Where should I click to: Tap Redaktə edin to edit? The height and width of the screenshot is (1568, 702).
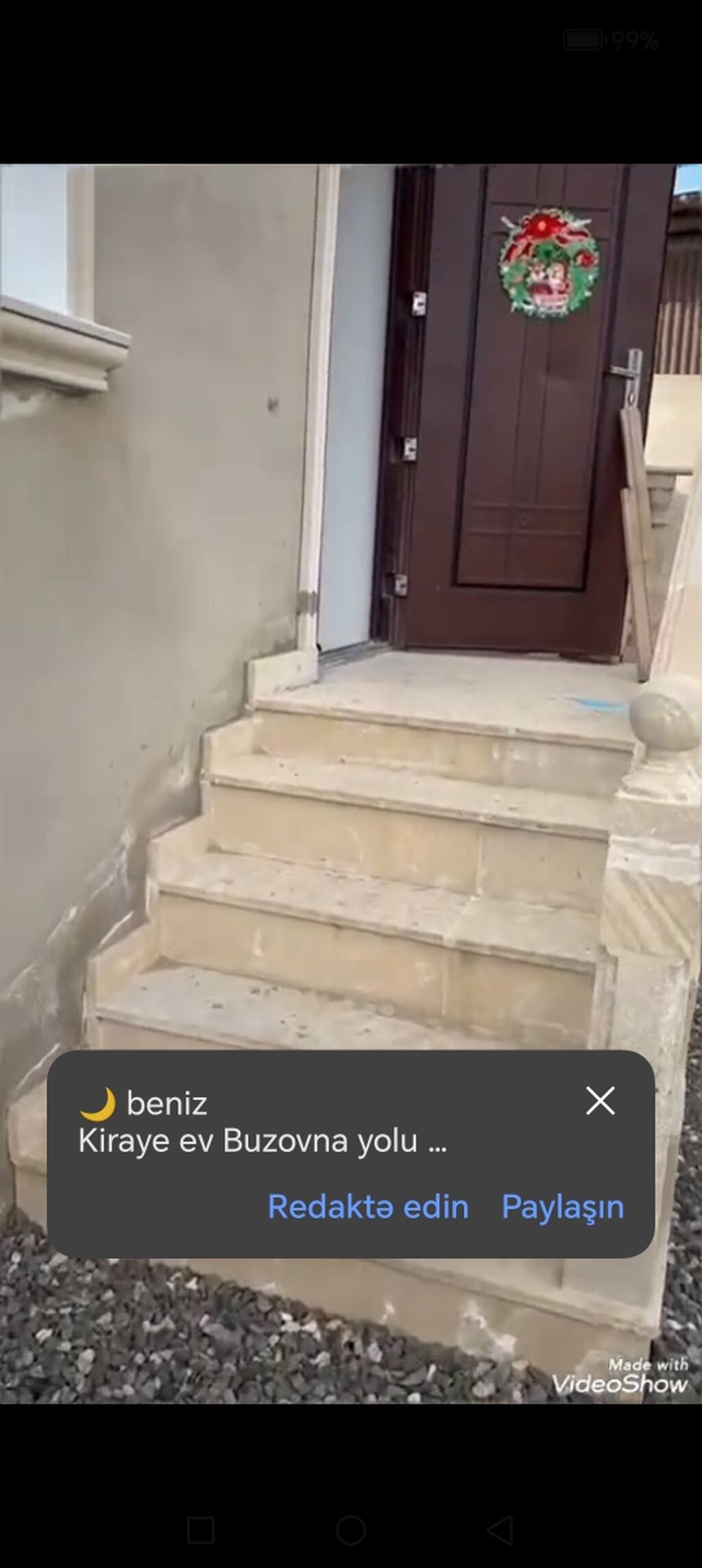[368, 1207]
